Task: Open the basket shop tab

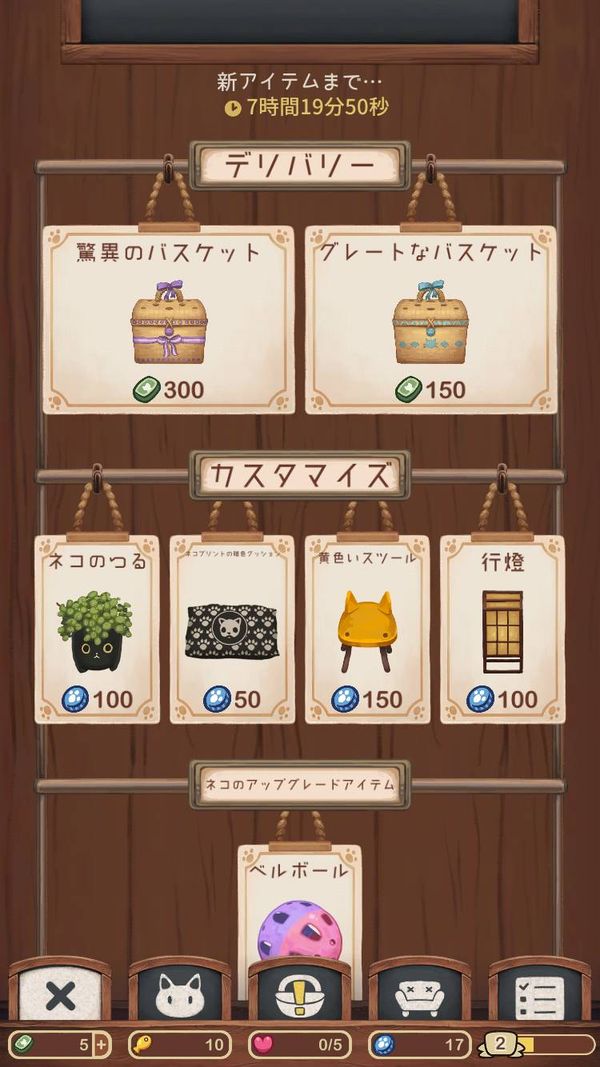Action: [300, 991]
